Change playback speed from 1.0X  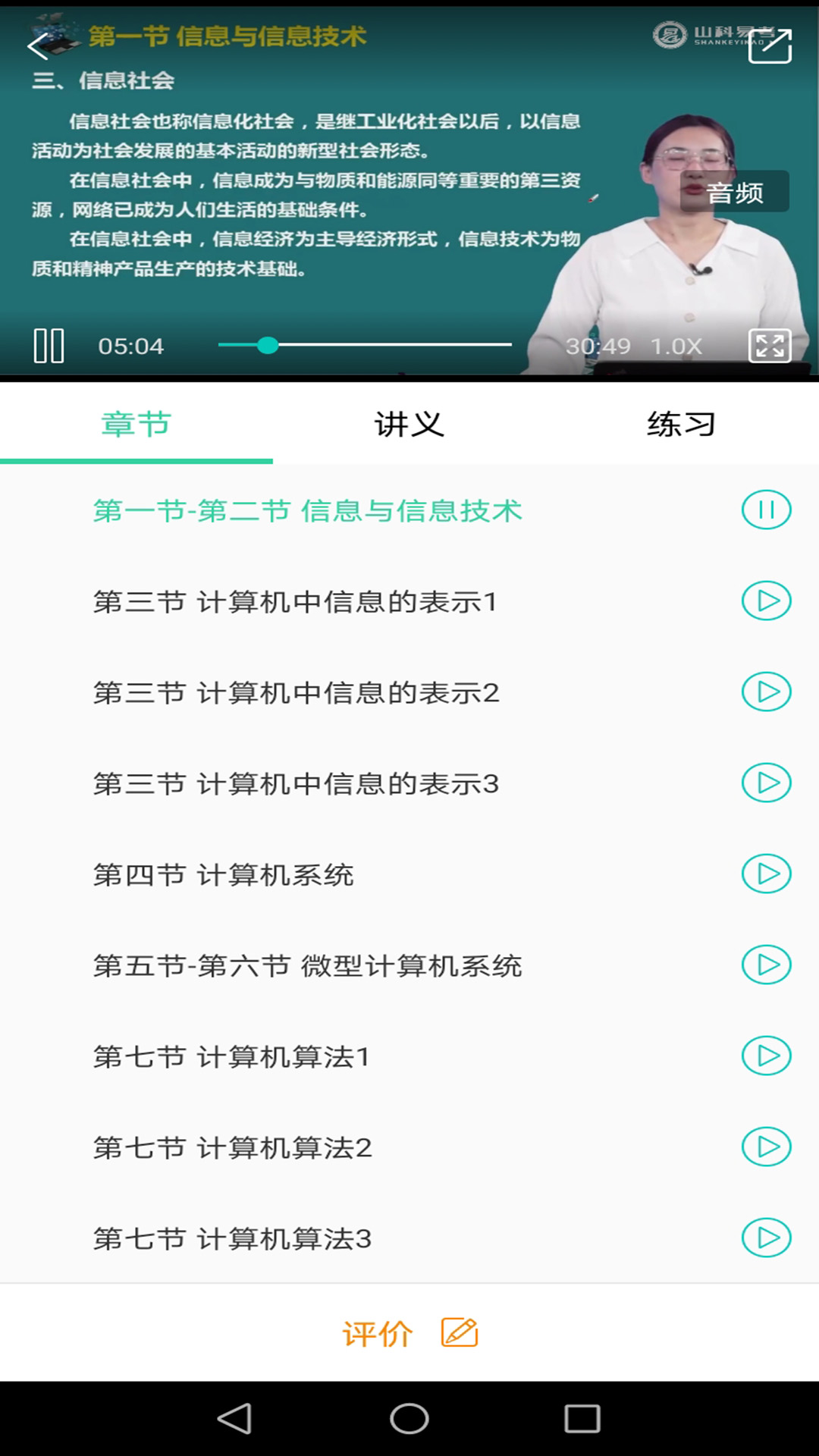click(x=677, y=346)
